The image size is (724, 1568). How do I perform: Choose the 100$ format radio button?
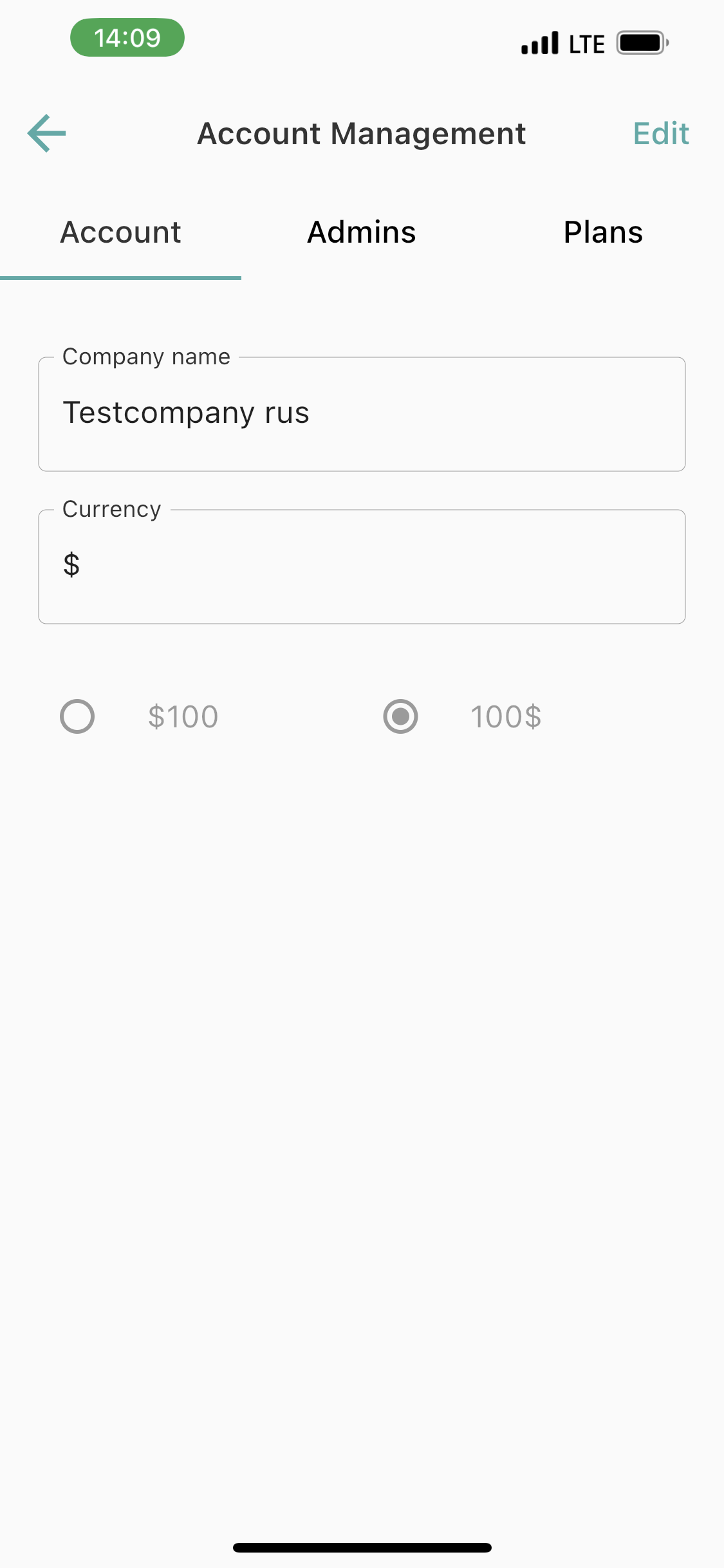coord(400,716)
